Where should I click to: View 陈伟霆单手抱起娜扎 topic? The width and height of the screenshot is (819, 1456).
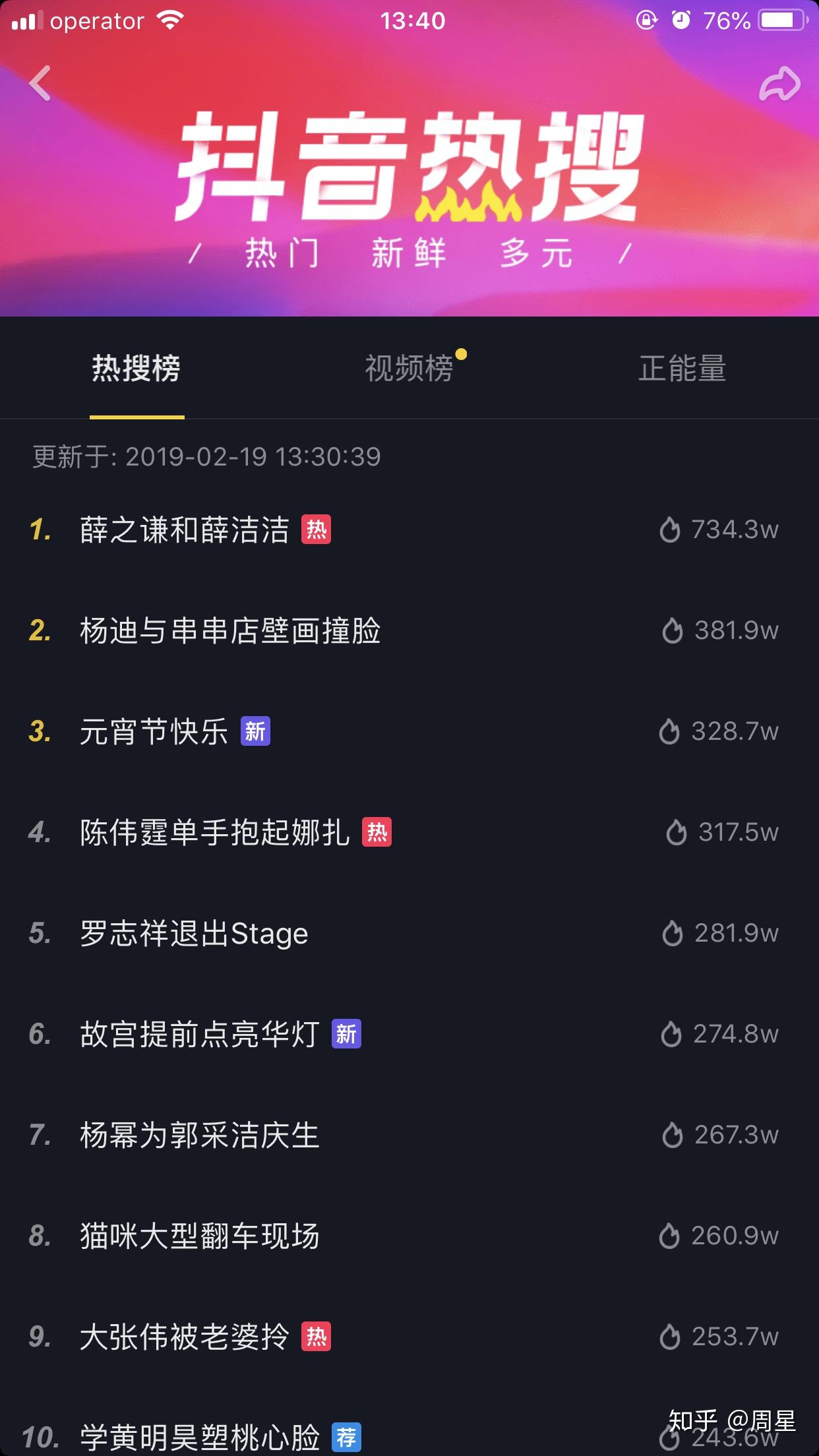[409, 832]
